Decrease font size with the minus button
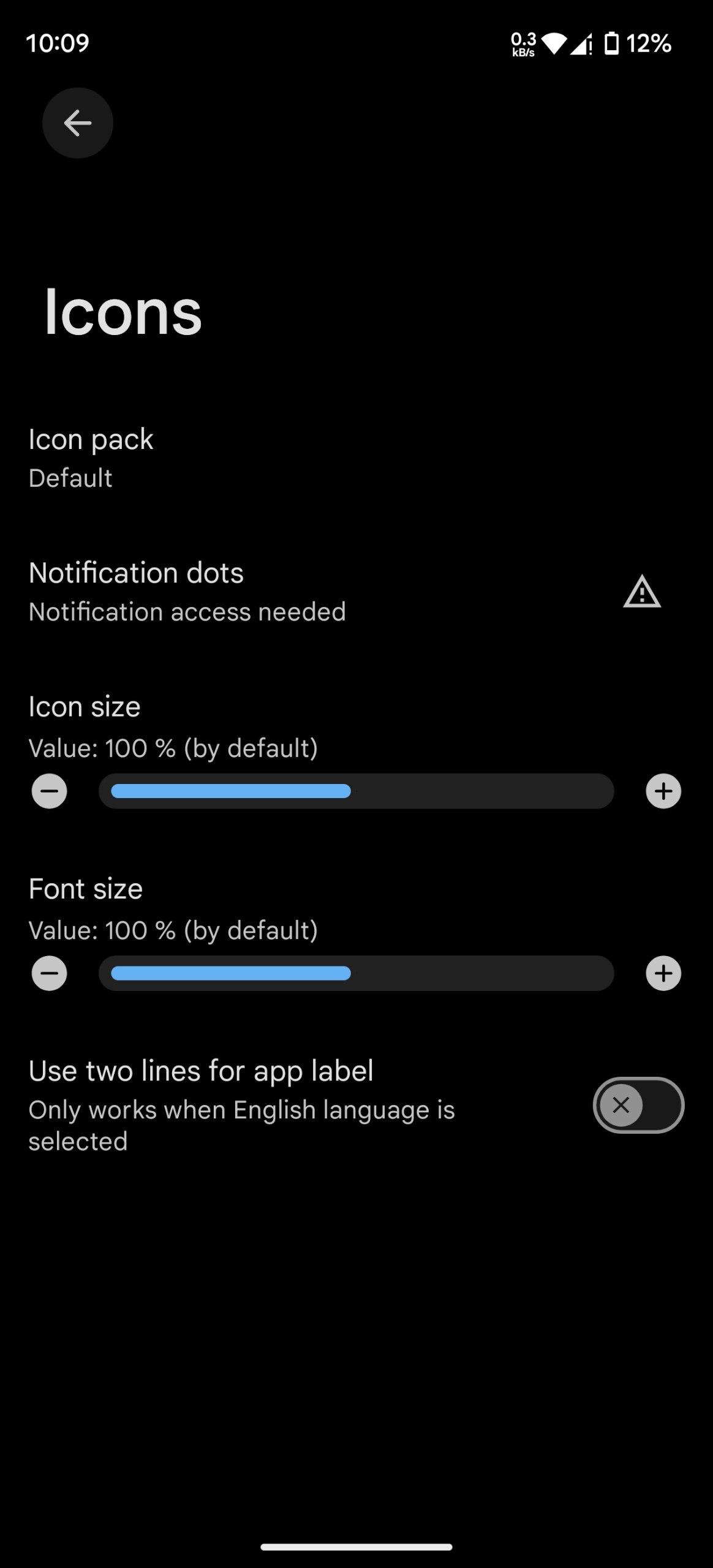Image resolution: width=713 pixels, height=1568 pixels. click(50, 973)
